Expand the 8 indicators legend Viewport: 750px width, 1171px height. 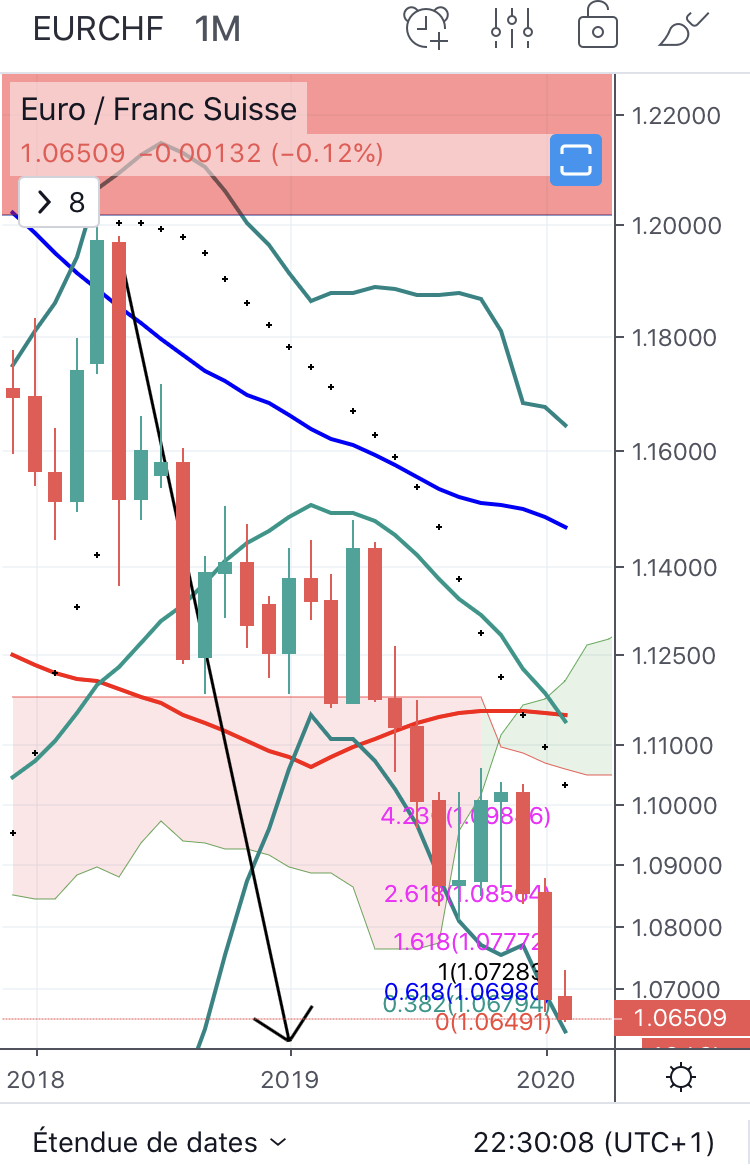60,203
